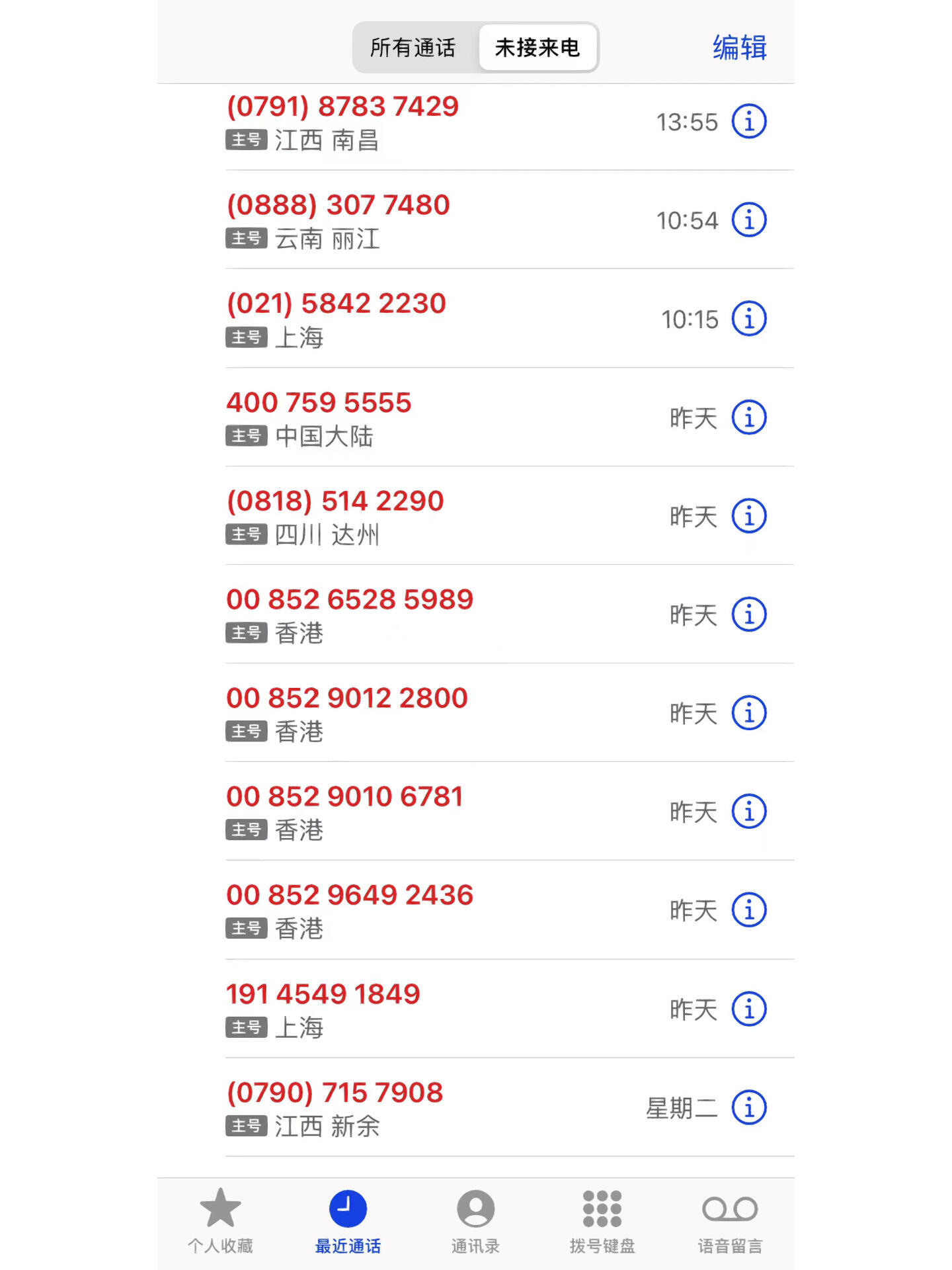This screenshot has height=1270, width=952.
Task: Open the 通讯录 tab
Action: click(475, 1220)
